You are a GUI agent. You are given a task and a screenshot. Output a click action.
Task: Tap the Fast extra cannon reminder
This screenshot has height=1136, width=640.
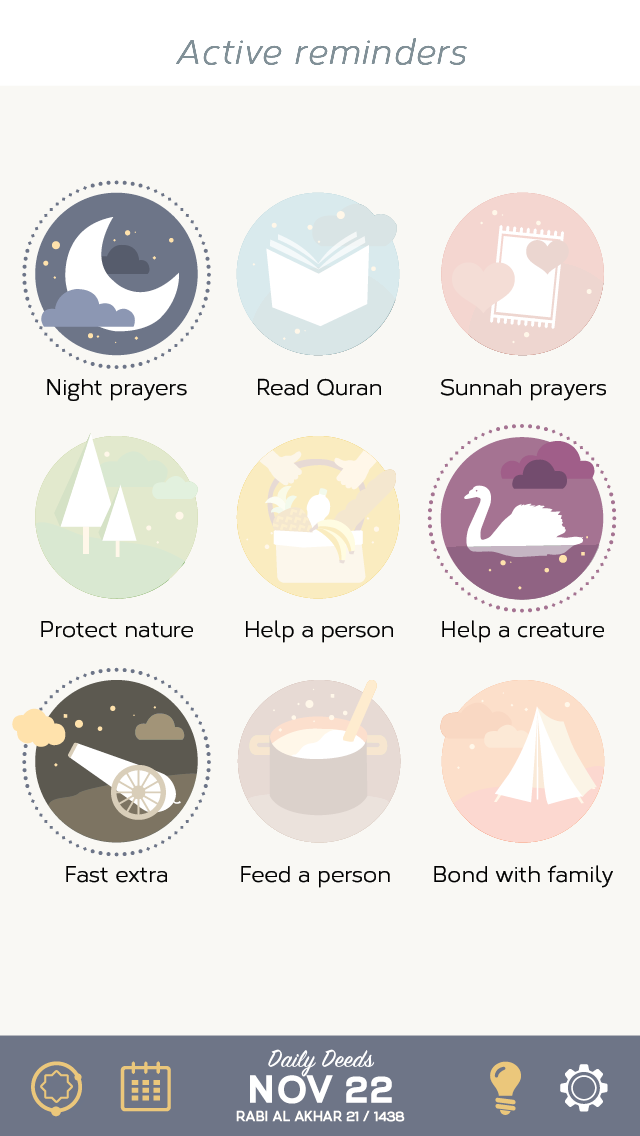pyautogui.click(x=117, y=761)
